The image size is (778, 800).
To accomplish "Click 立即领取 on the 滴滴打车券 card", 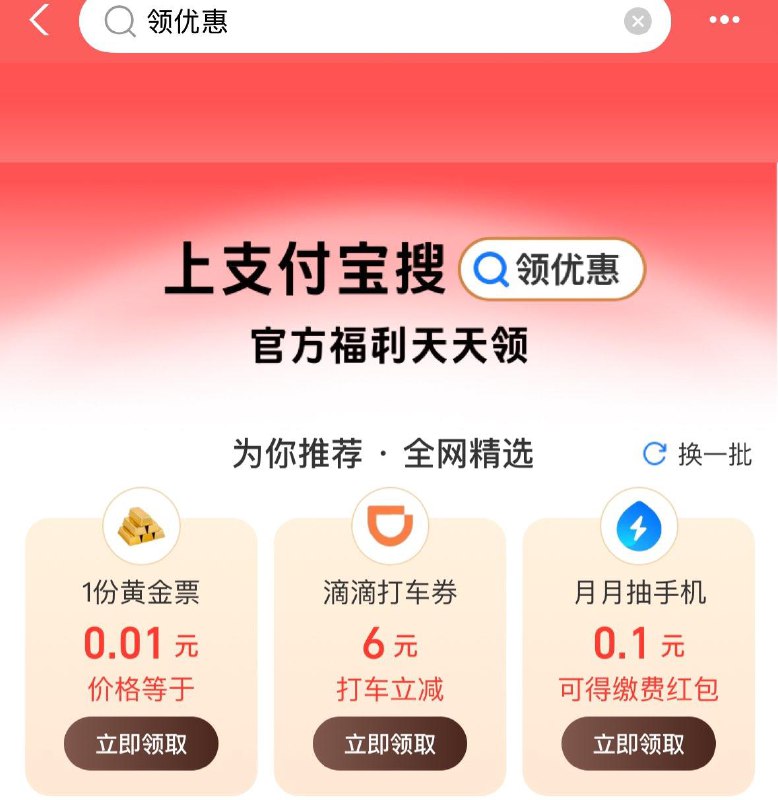I will pos(389,743).
